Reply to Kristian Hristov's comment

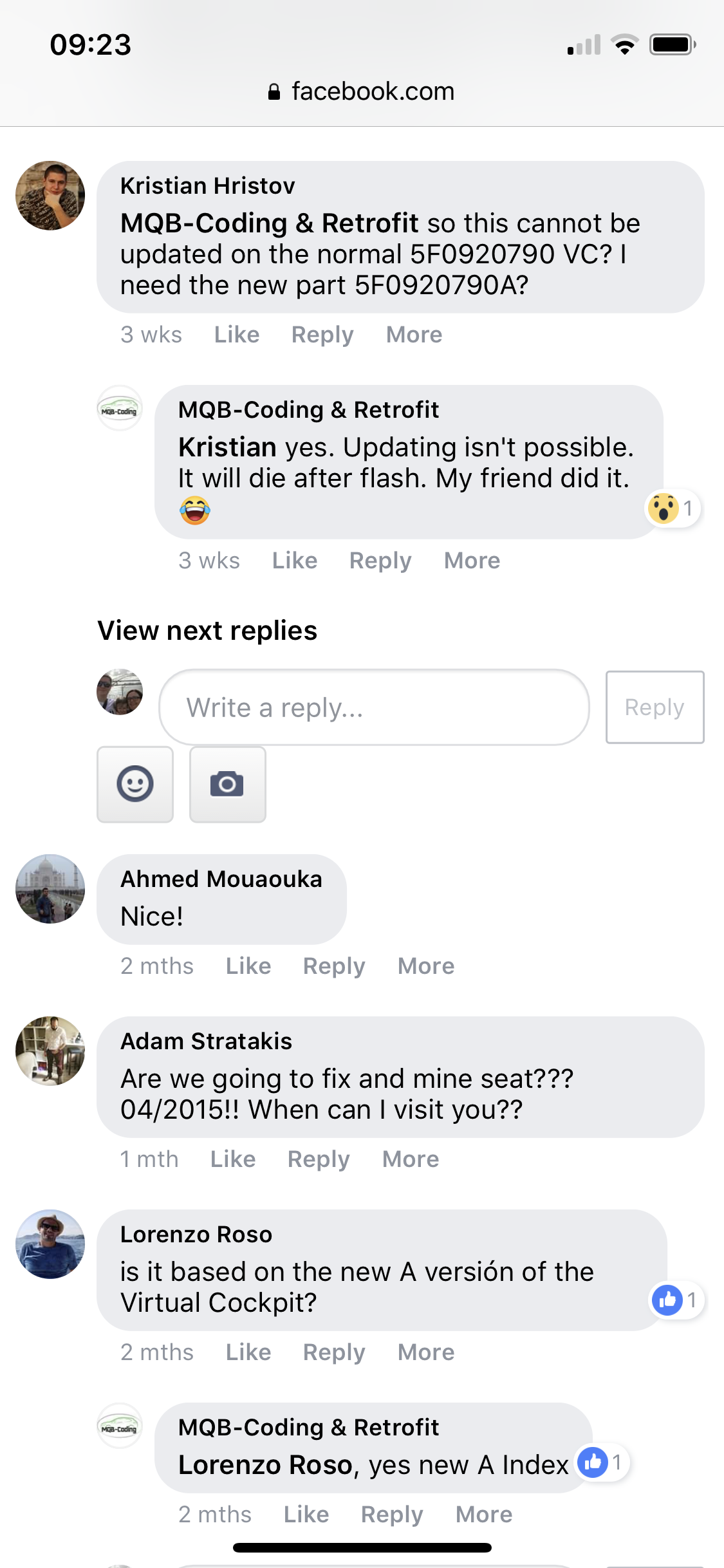322,335
